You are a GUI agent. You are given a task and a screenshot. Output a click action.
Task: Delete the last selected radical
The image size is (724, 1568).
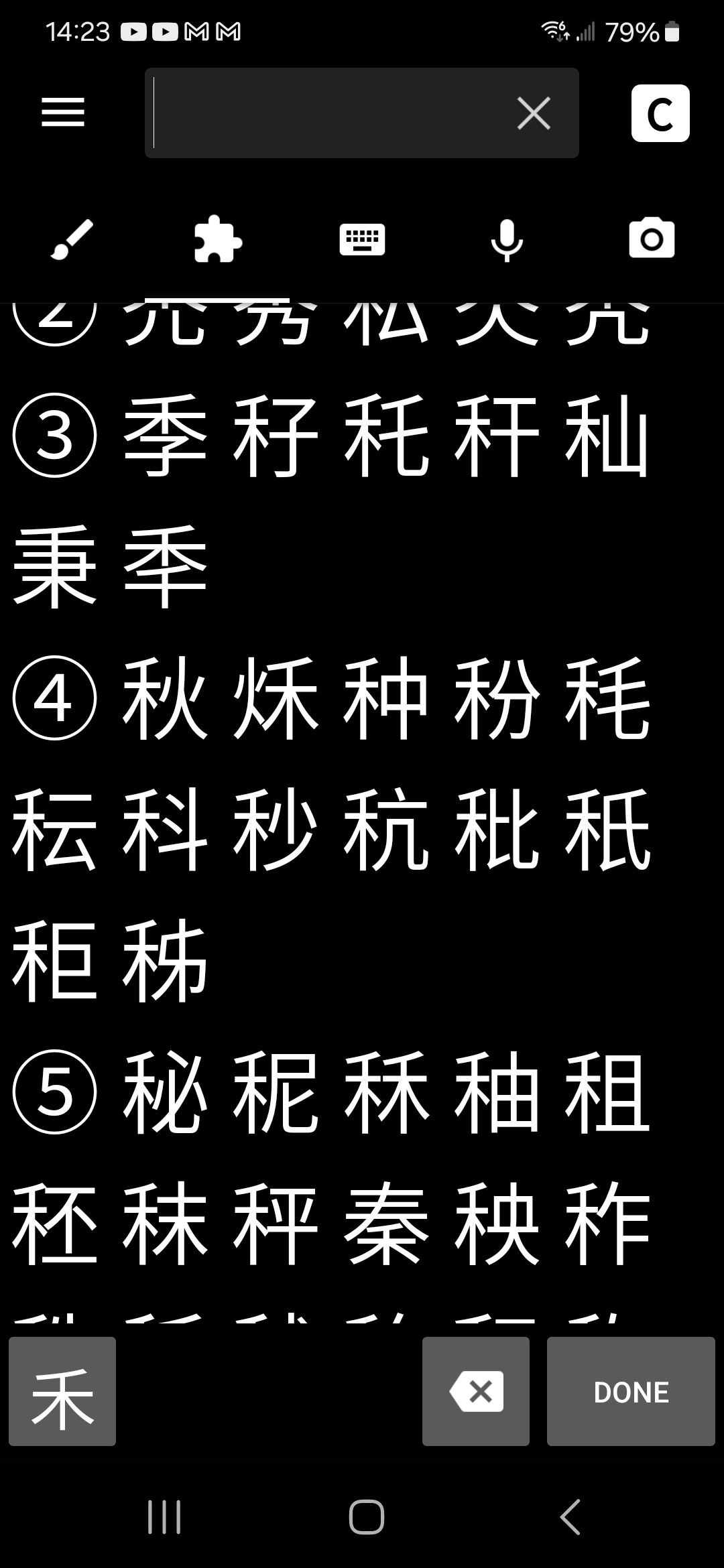[x=476, y=1391]
